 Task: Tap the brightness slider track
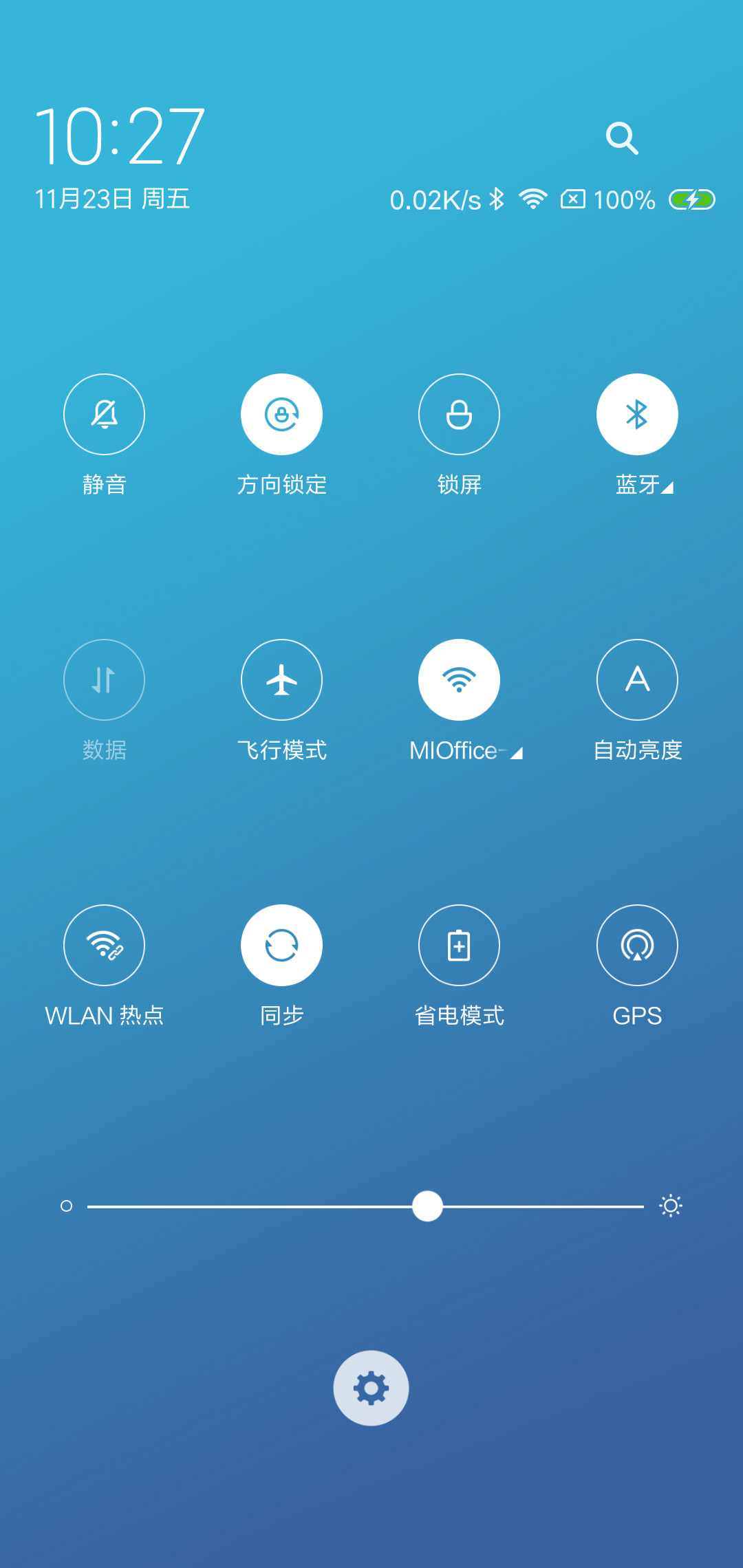tap(365, 1206)
